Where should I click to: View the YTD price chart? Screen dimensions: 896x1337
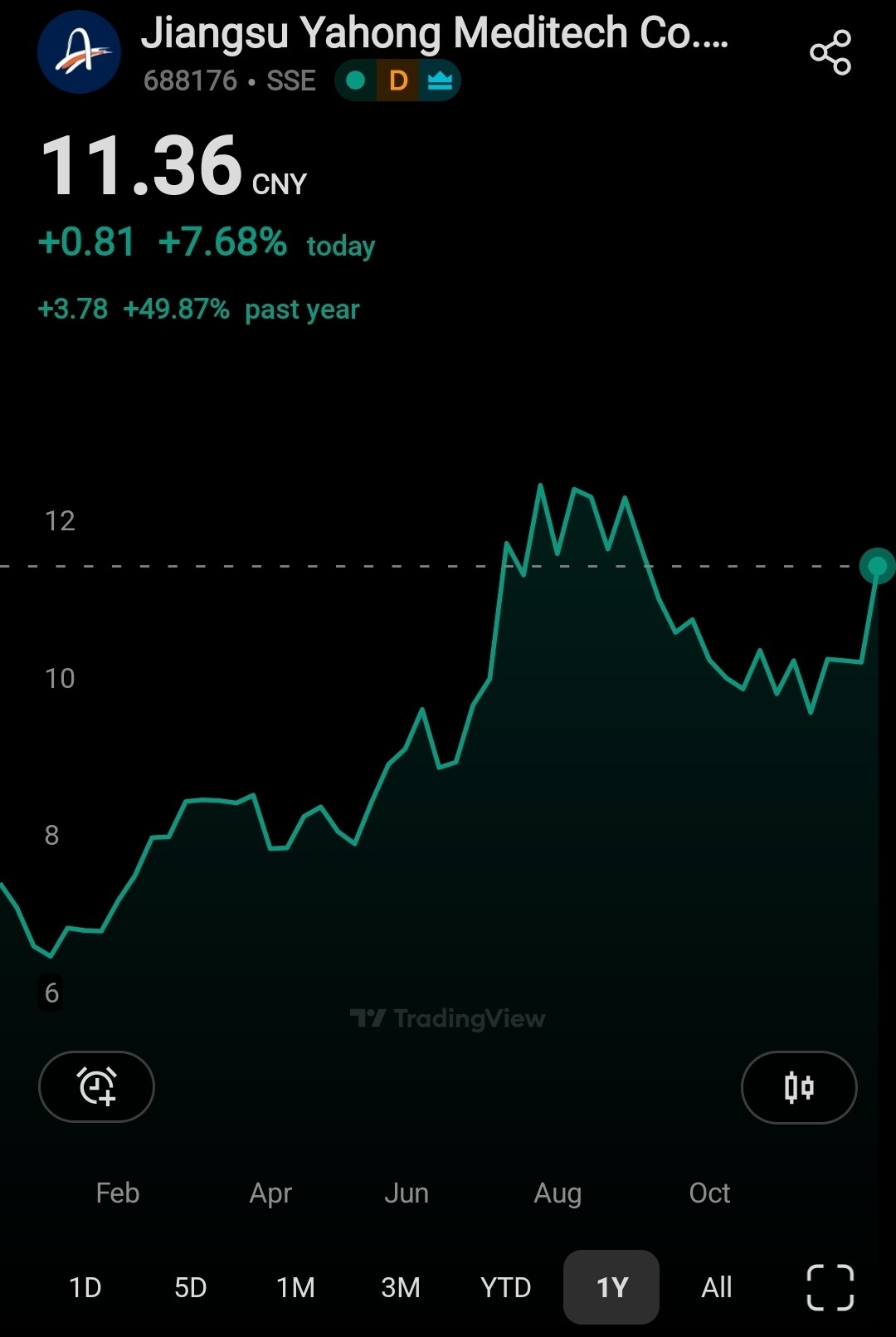(505, 1287)
